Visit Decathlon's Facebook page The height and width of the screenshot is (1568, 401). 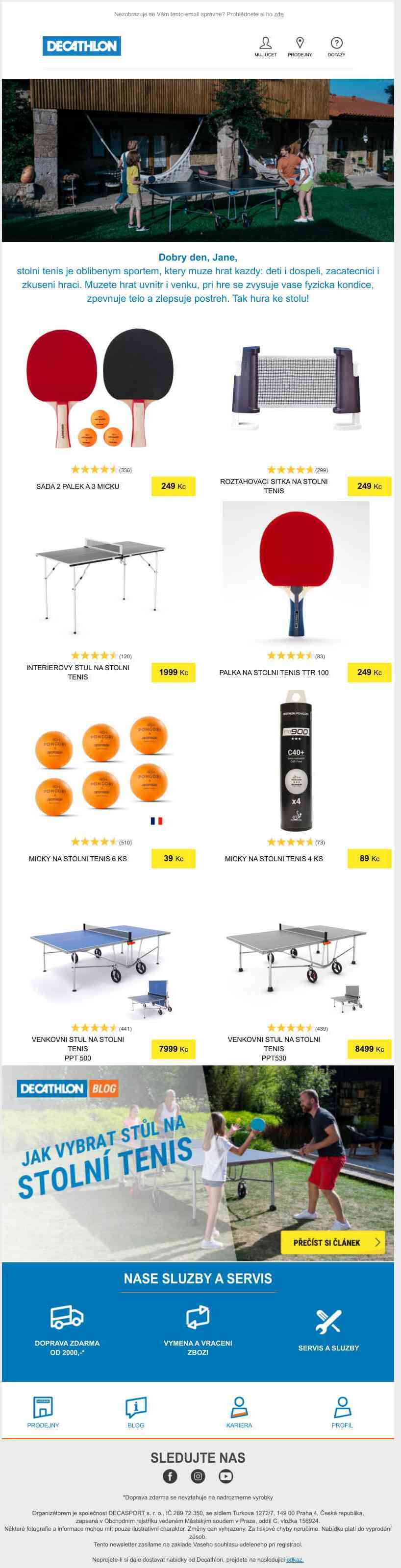click(x=170, y=1476)
